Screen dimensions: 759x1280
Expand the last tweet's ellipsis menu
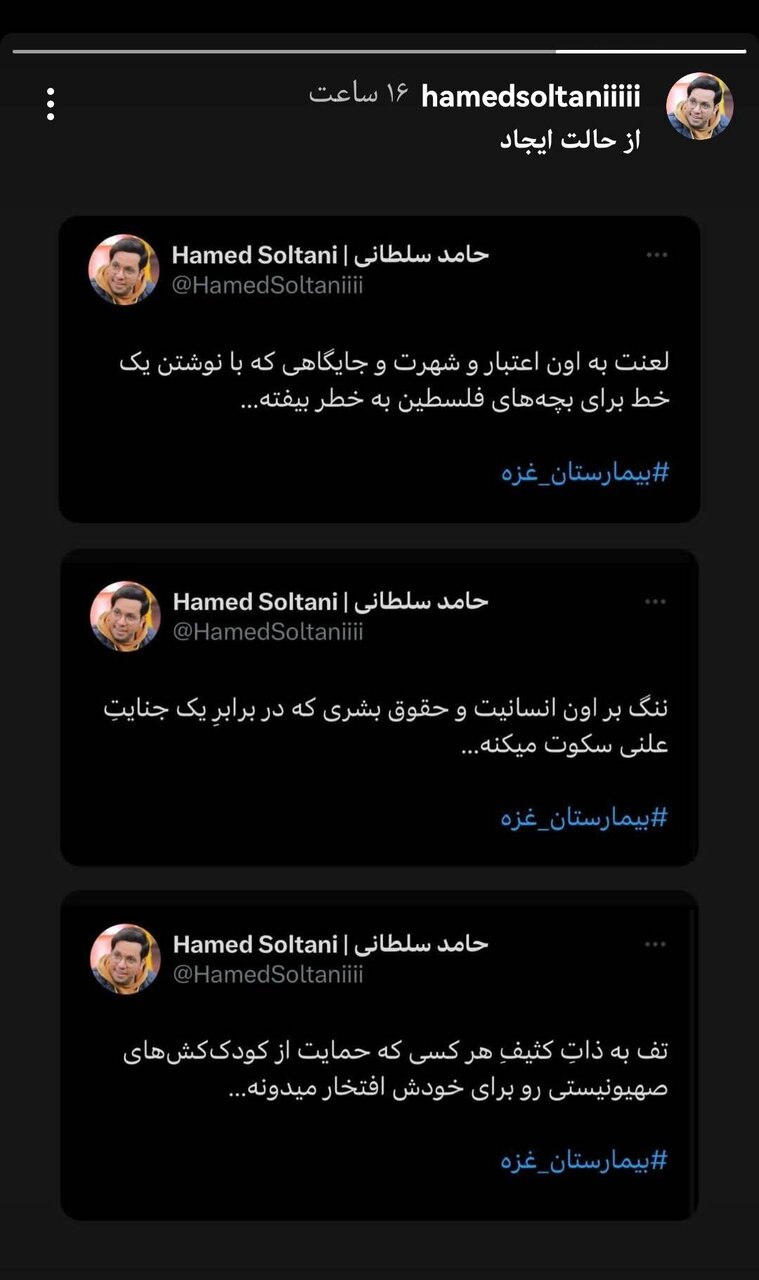pos(656,943)
